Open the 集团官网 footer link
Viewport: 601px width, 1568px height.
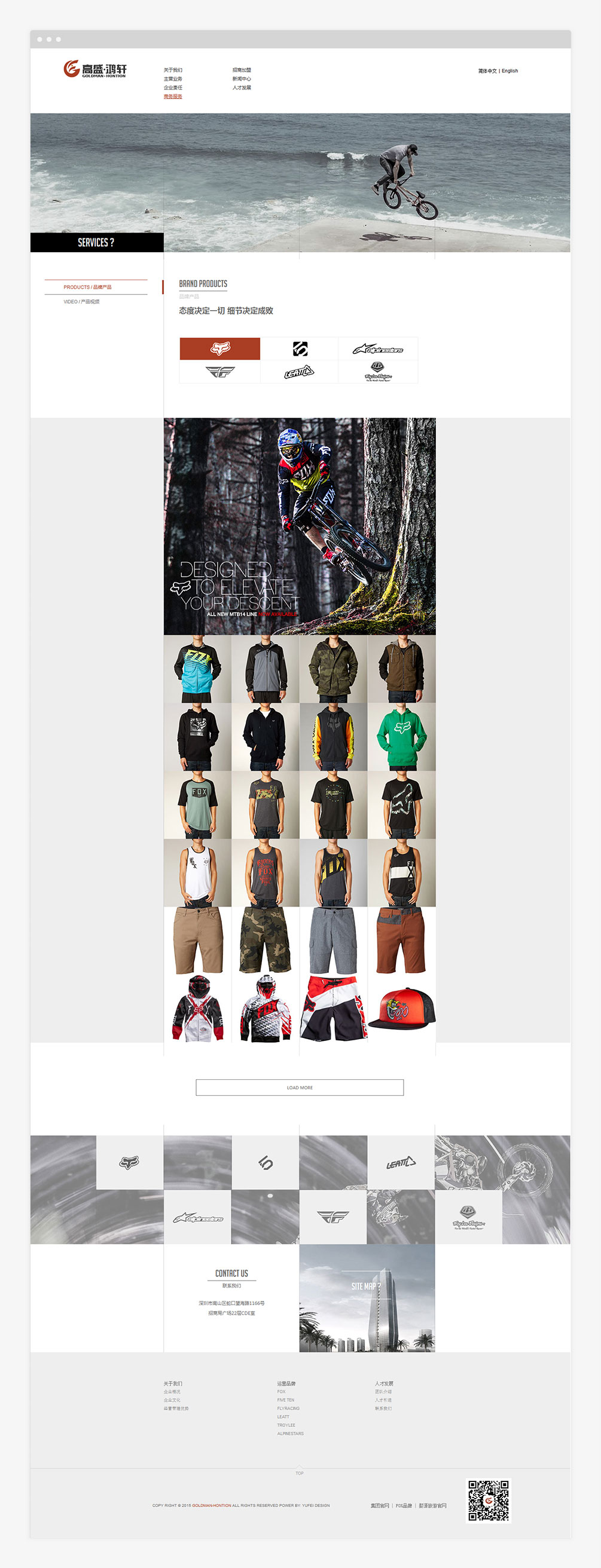[x=379, y=1505]
